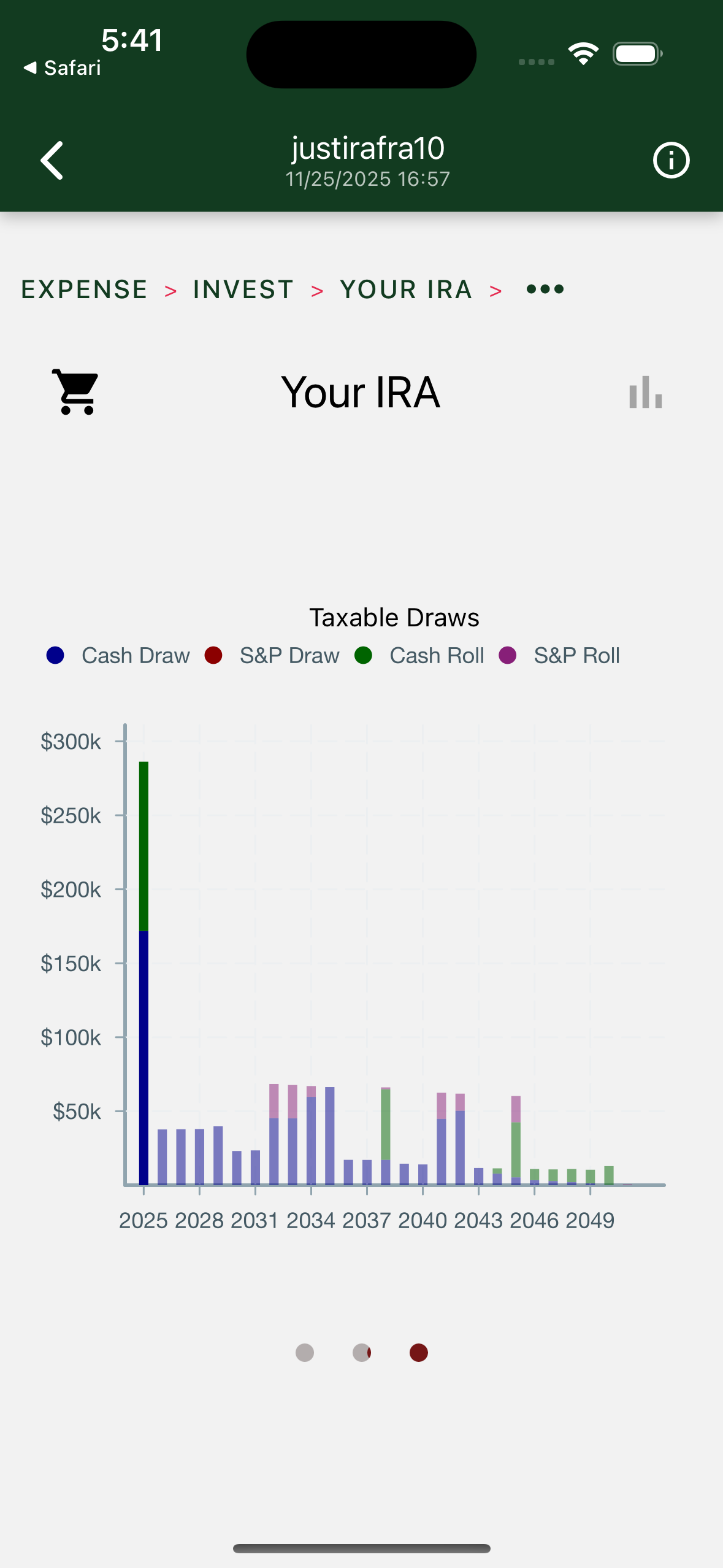This screenshot has height=1568, width=723.
Task: Expand the arrow after YOUR IRA
Action: pyautogui.click(x=494, y=290)
